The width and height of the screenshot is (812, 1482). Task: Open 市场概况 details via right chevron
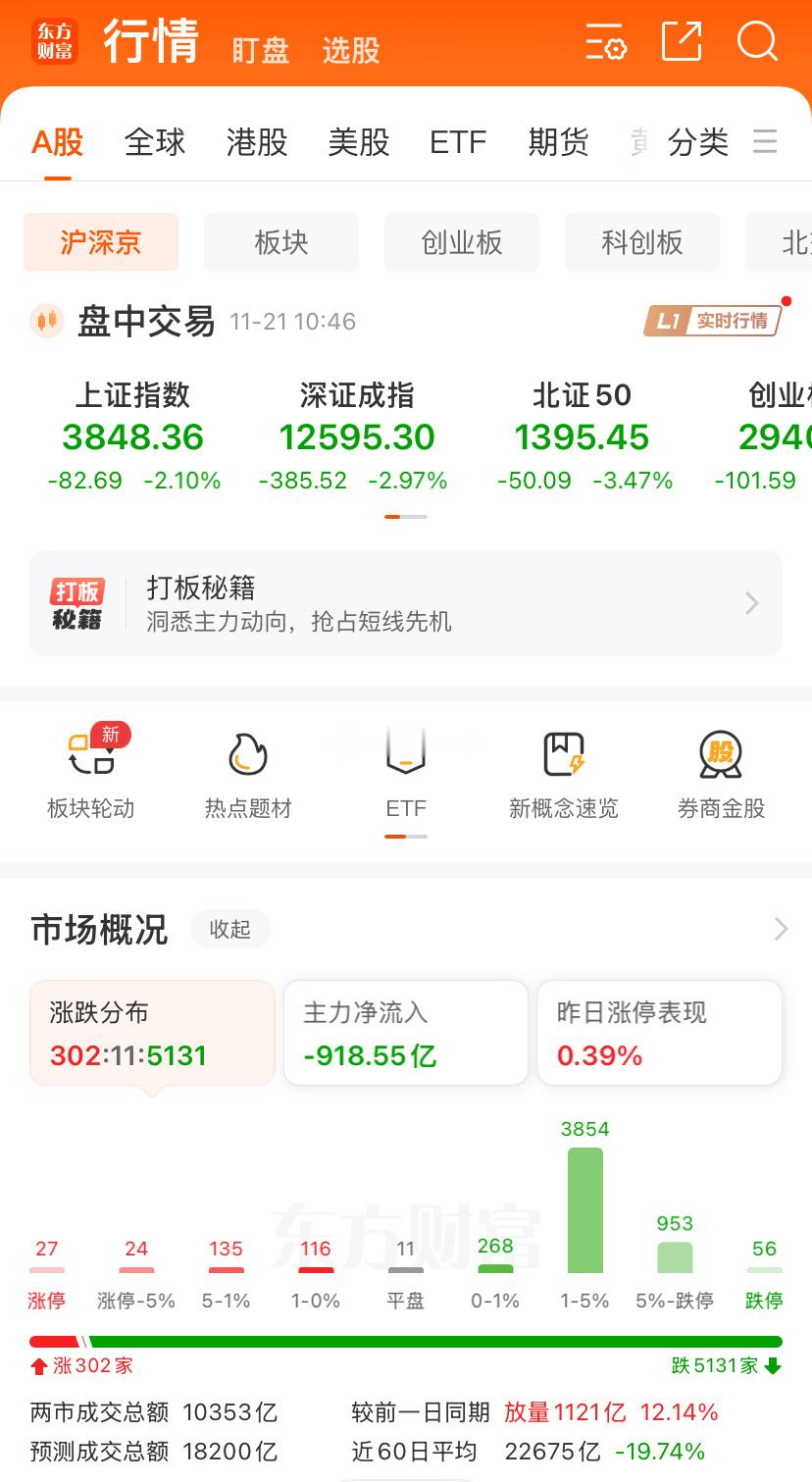780,929
